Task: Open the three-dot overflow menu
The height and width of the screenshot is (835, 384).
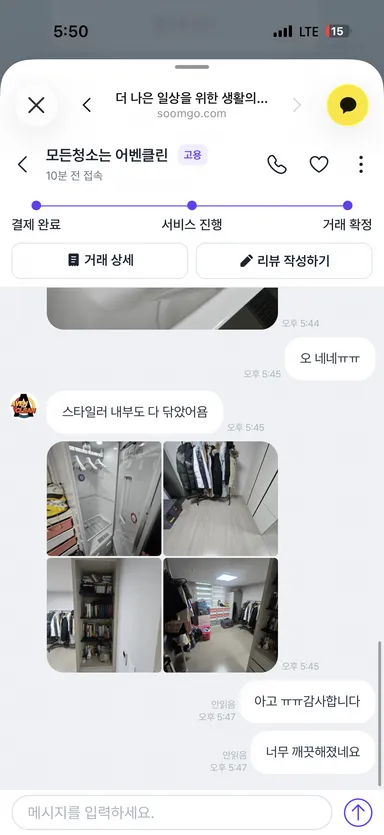Action: click(x=361, y=165)
